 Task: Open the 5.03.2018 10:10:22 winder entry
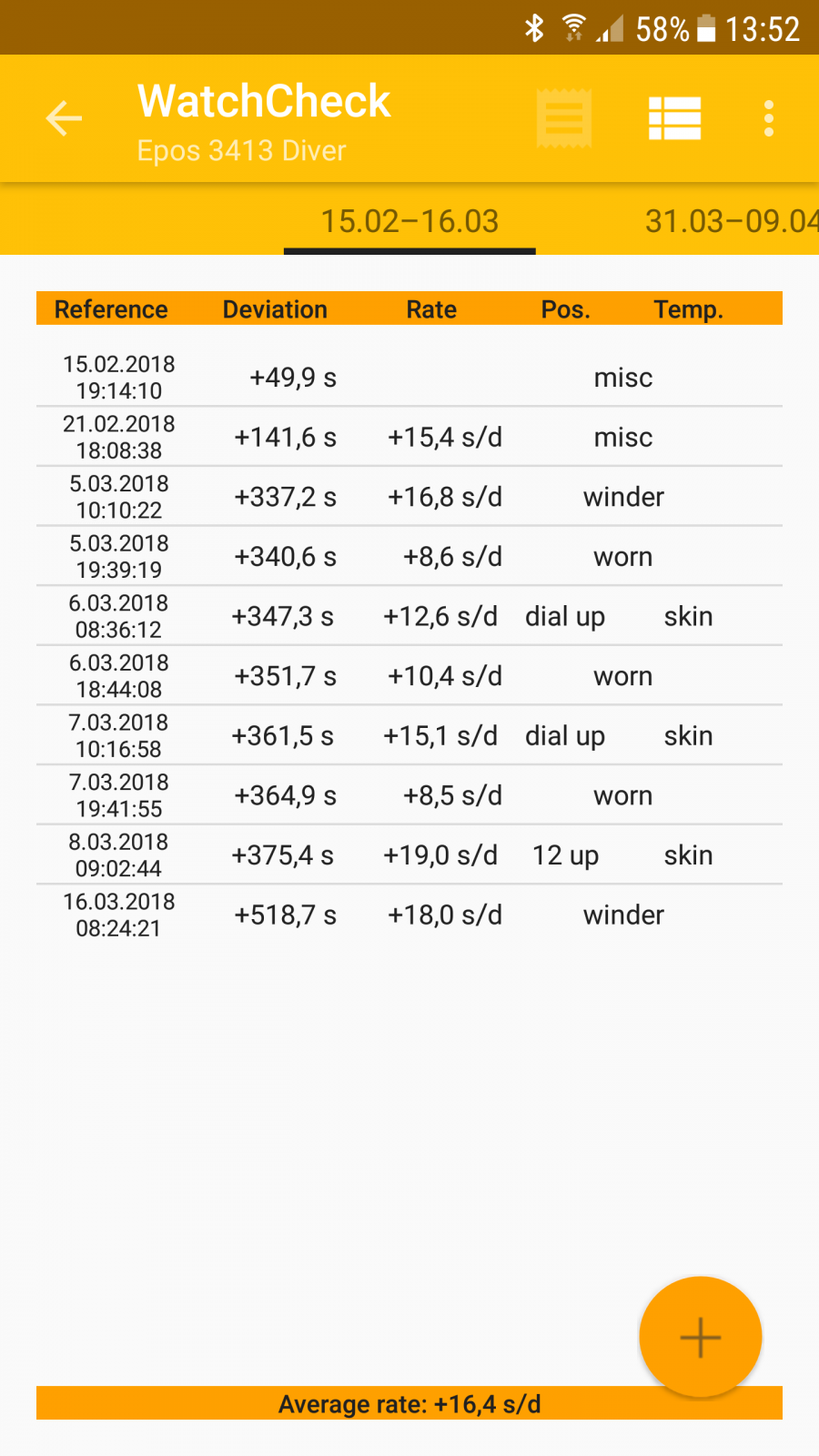pos(409,497)
